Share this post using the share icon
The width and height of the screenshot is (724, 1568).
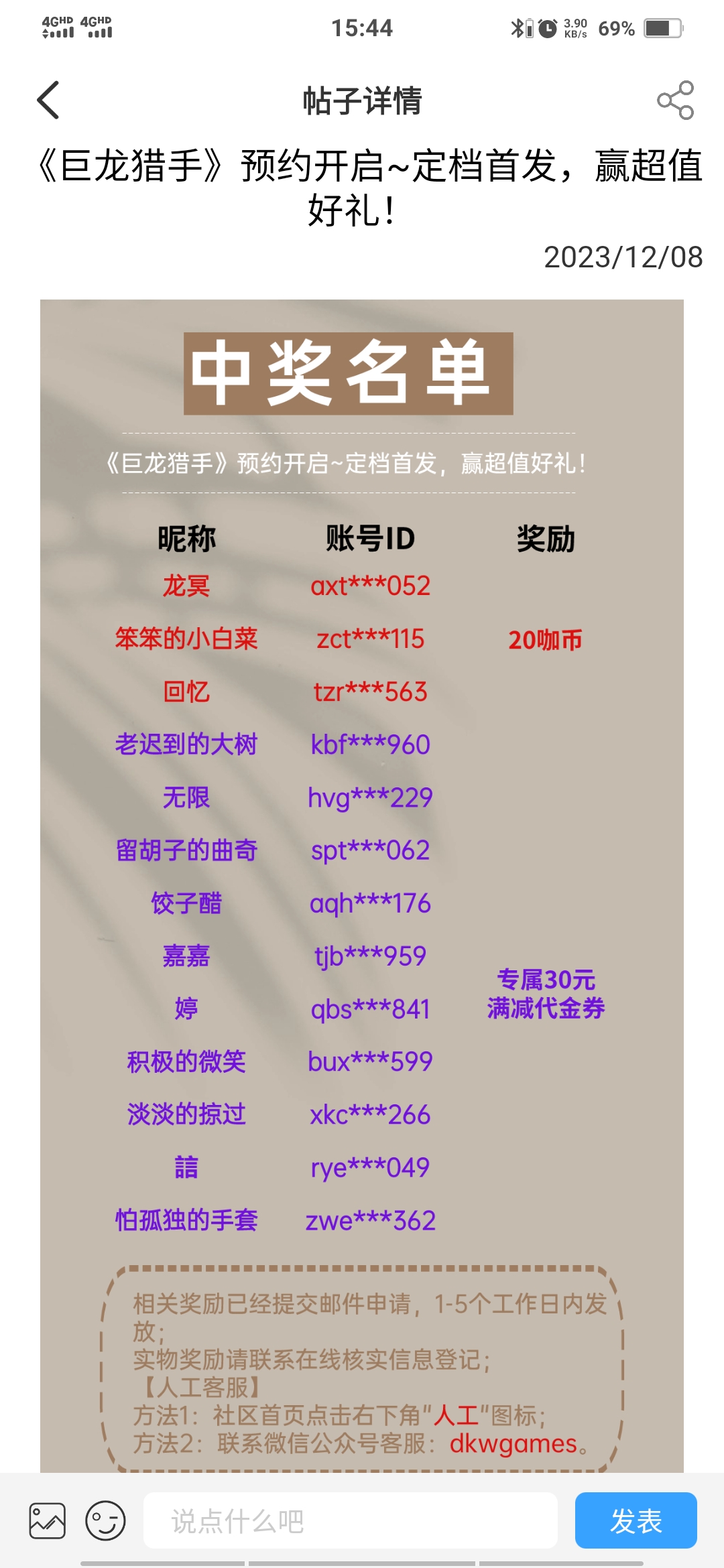tap(675, 101)
